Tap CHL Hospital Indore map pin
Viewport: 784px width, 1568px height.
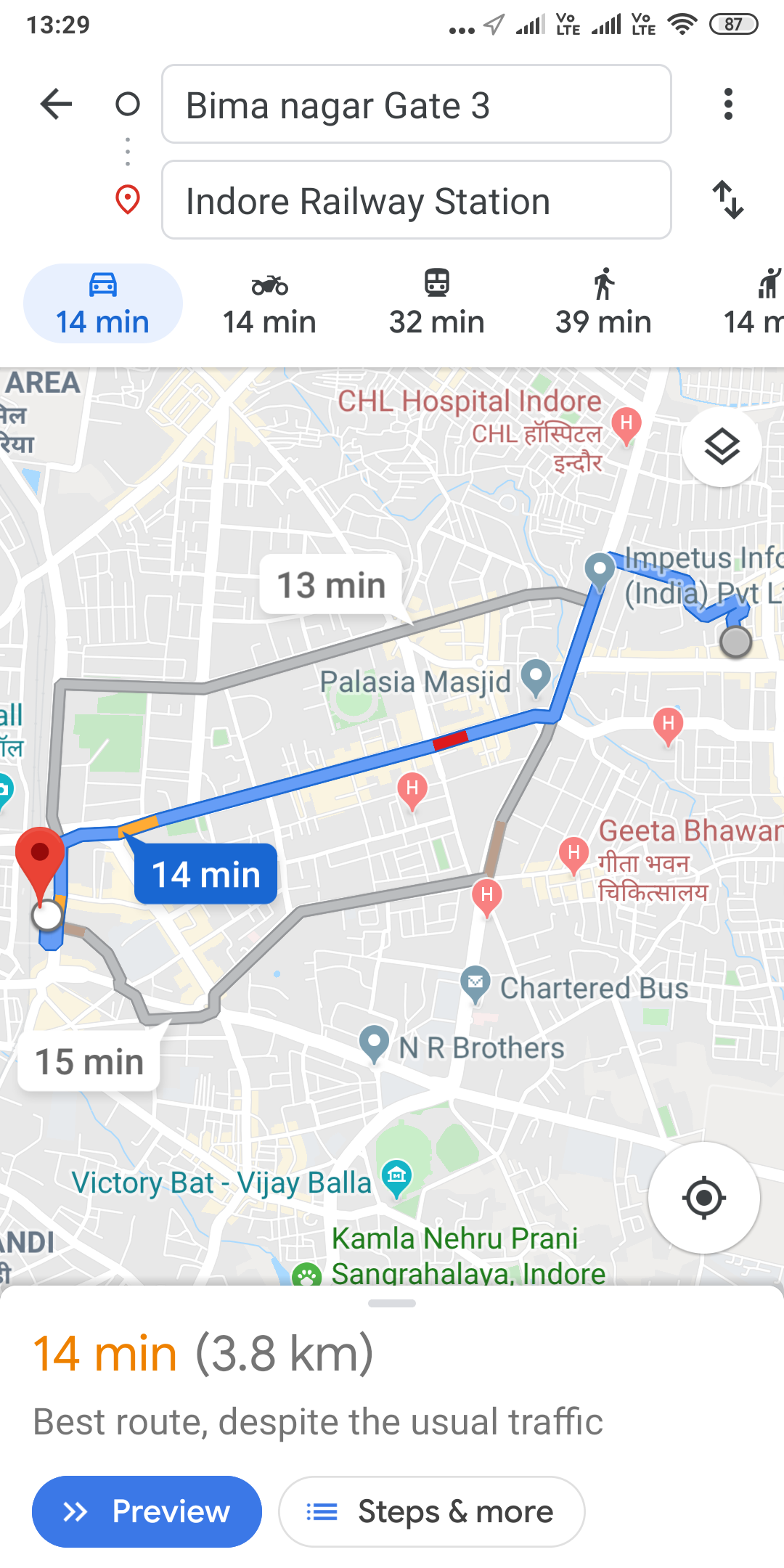coord(626,425)
